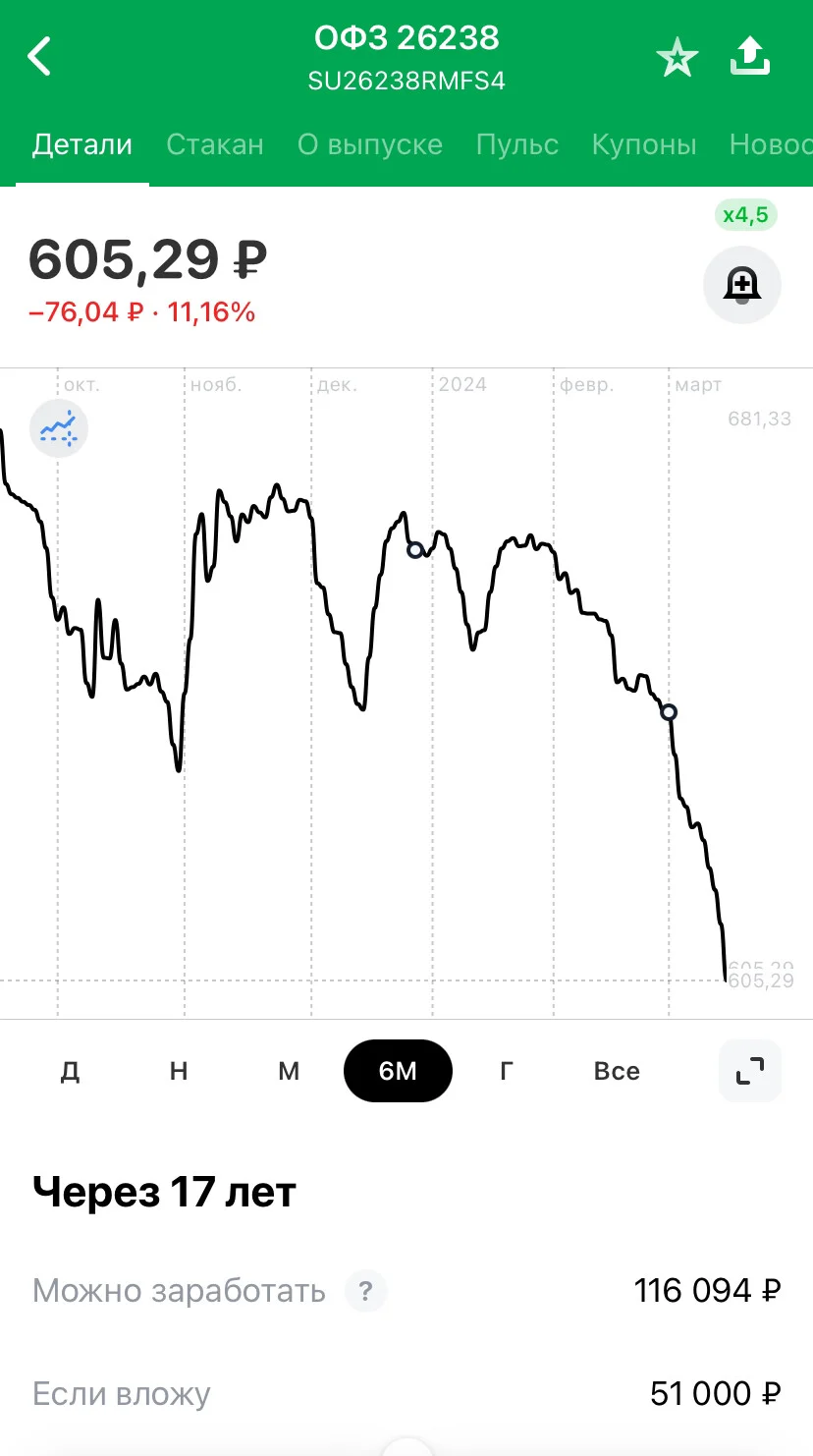Toggle the chart type icon
813x1456 pixels.
tap(59, 429)
